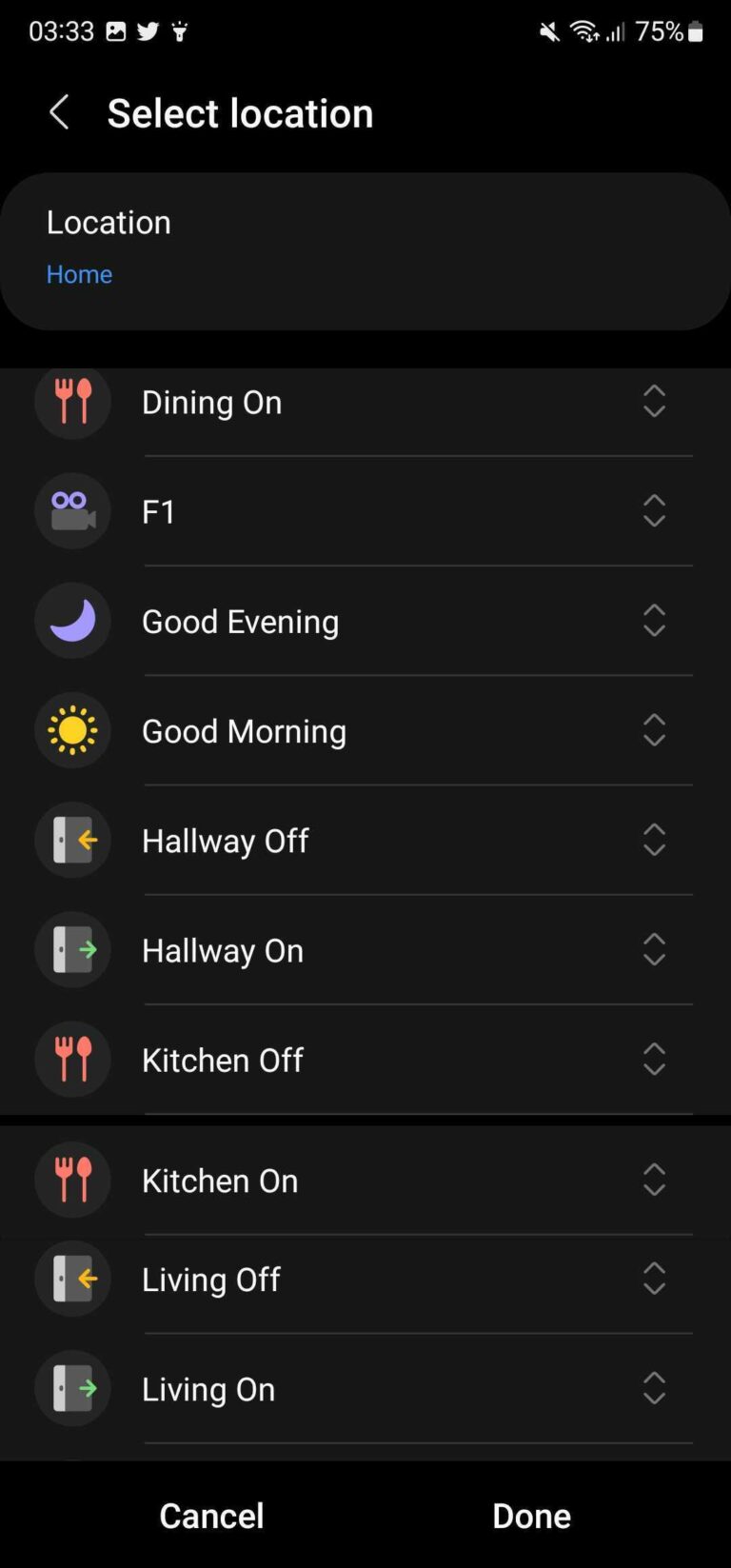Open the Home location selector
The width and height of the screenshot is (731, 1568).
pos(79,274)
